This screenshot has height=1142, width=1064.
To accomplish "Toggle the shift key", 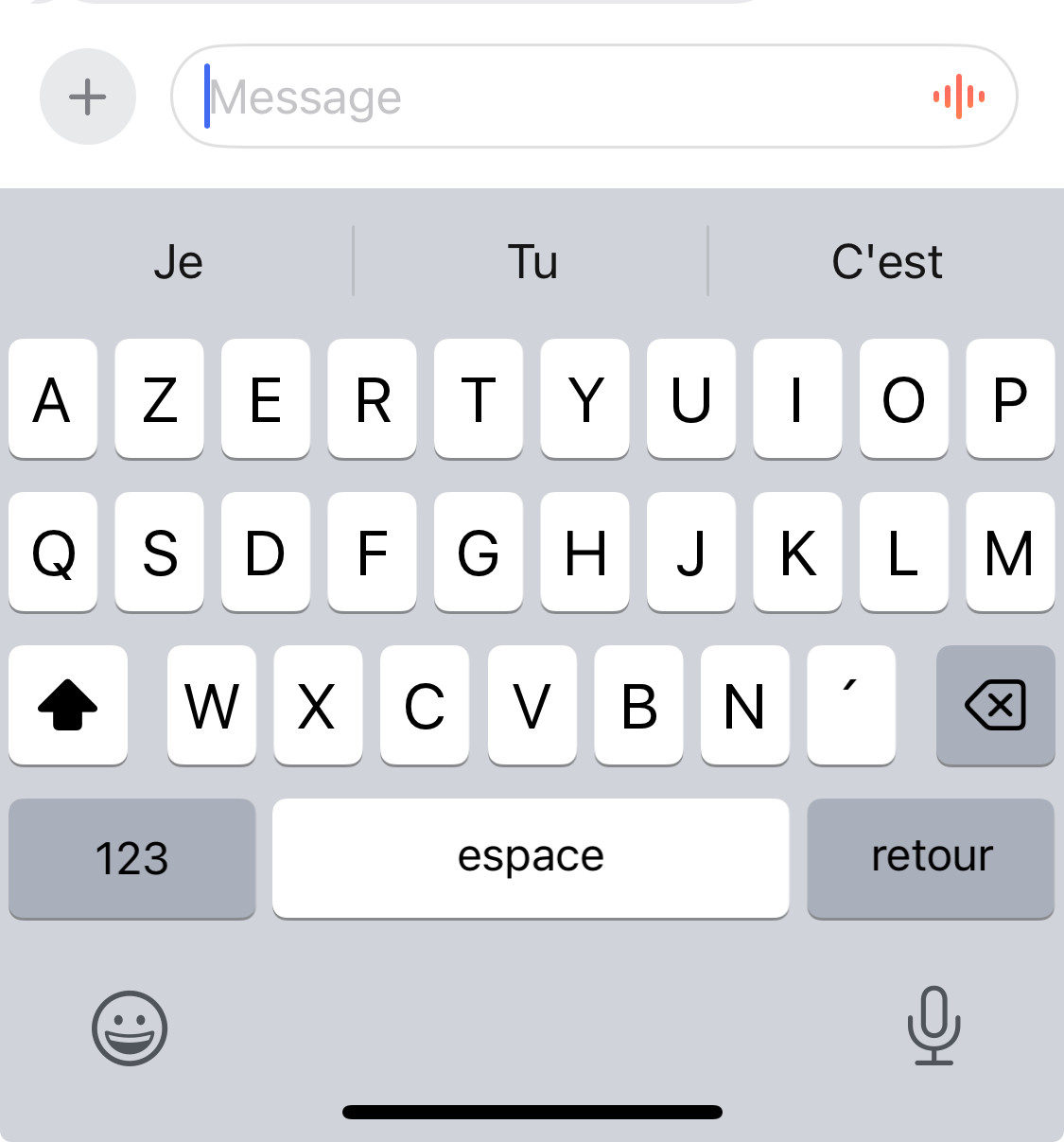I will [68, 705].
